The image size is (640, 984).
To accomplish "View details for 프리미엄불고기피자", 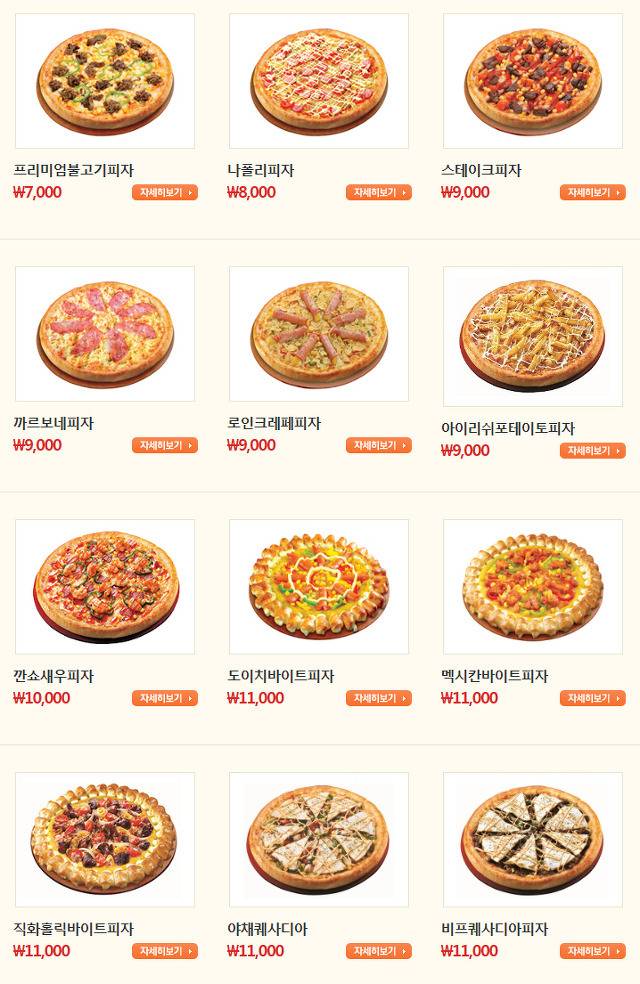I will 164,193.
